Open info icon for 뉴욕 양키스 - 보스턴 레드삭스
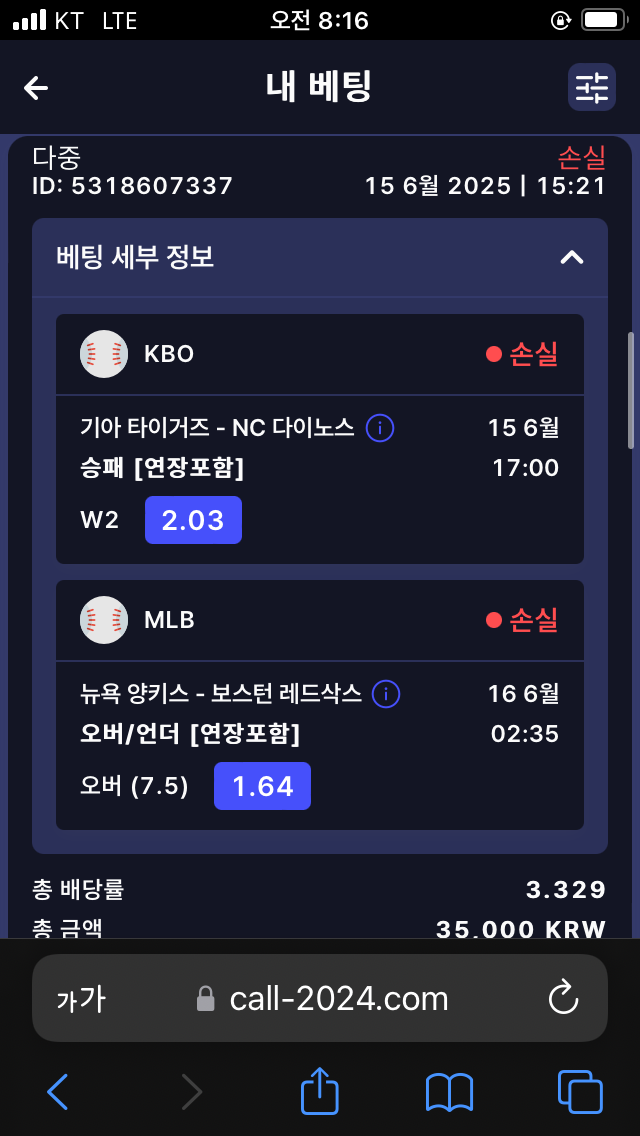 click(x=386, y=694)
